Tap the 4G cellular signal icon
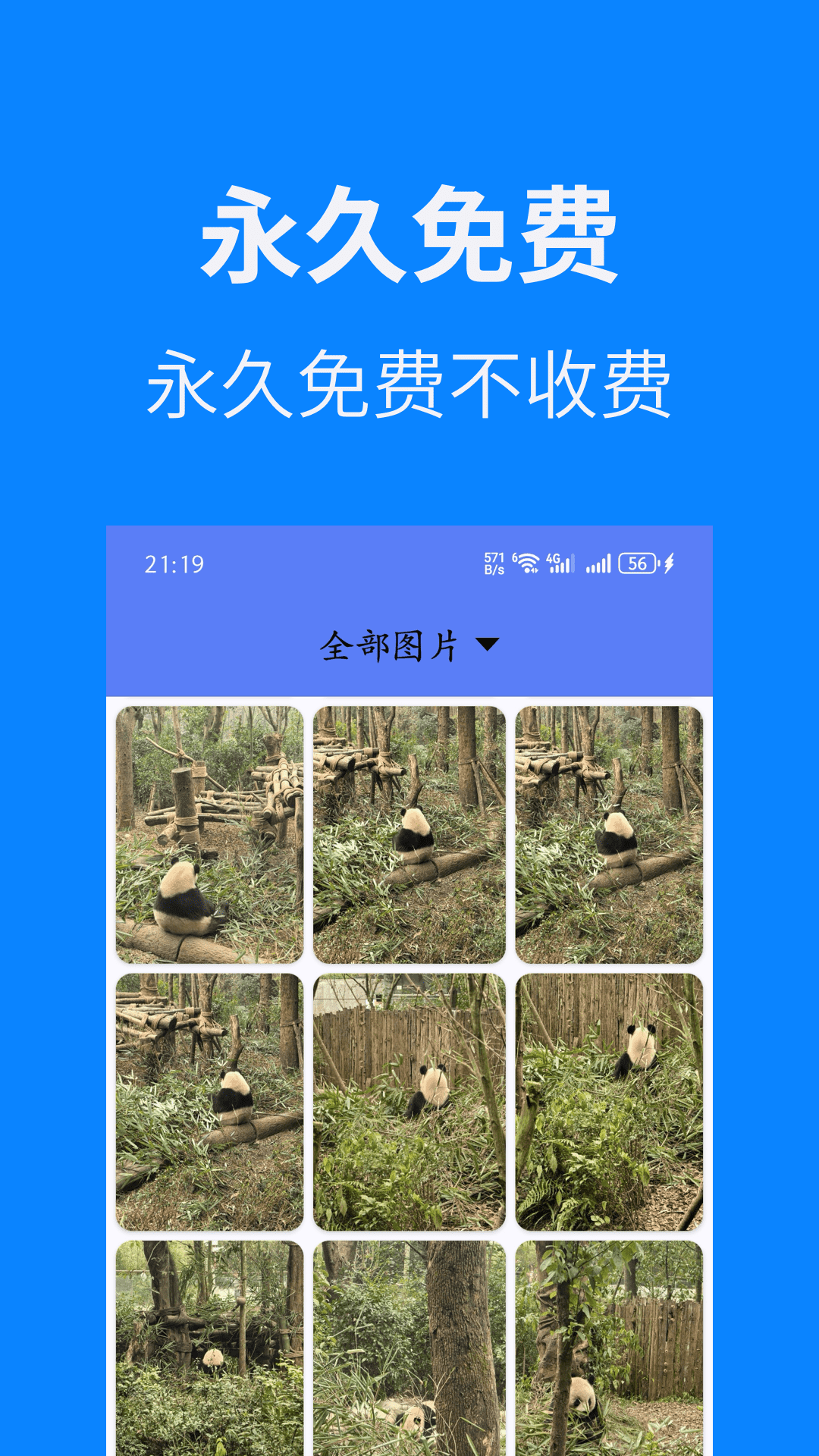819x1456 pixels. pyautogui.click(x=560, y=563)
